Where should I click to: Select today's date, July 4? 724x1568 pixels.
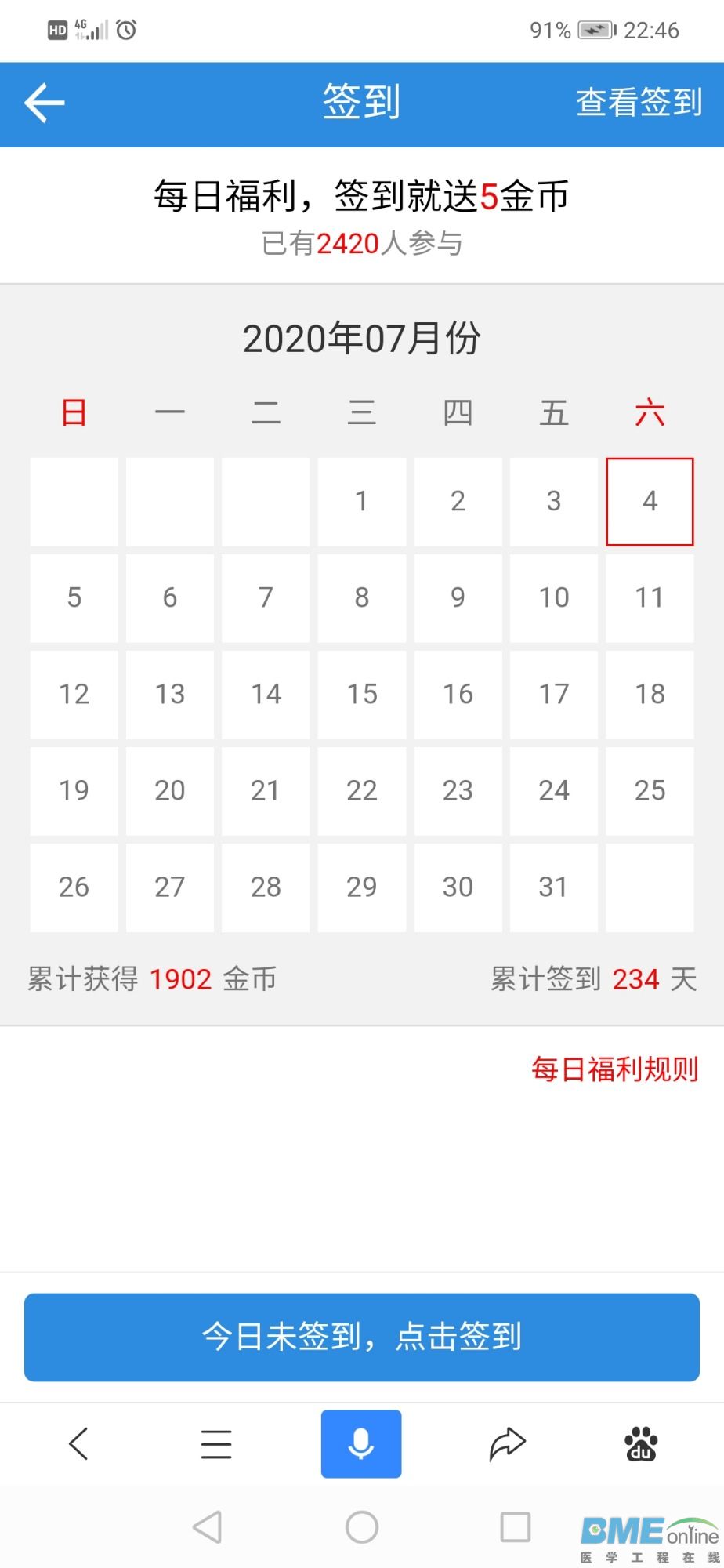coord(649,502)
